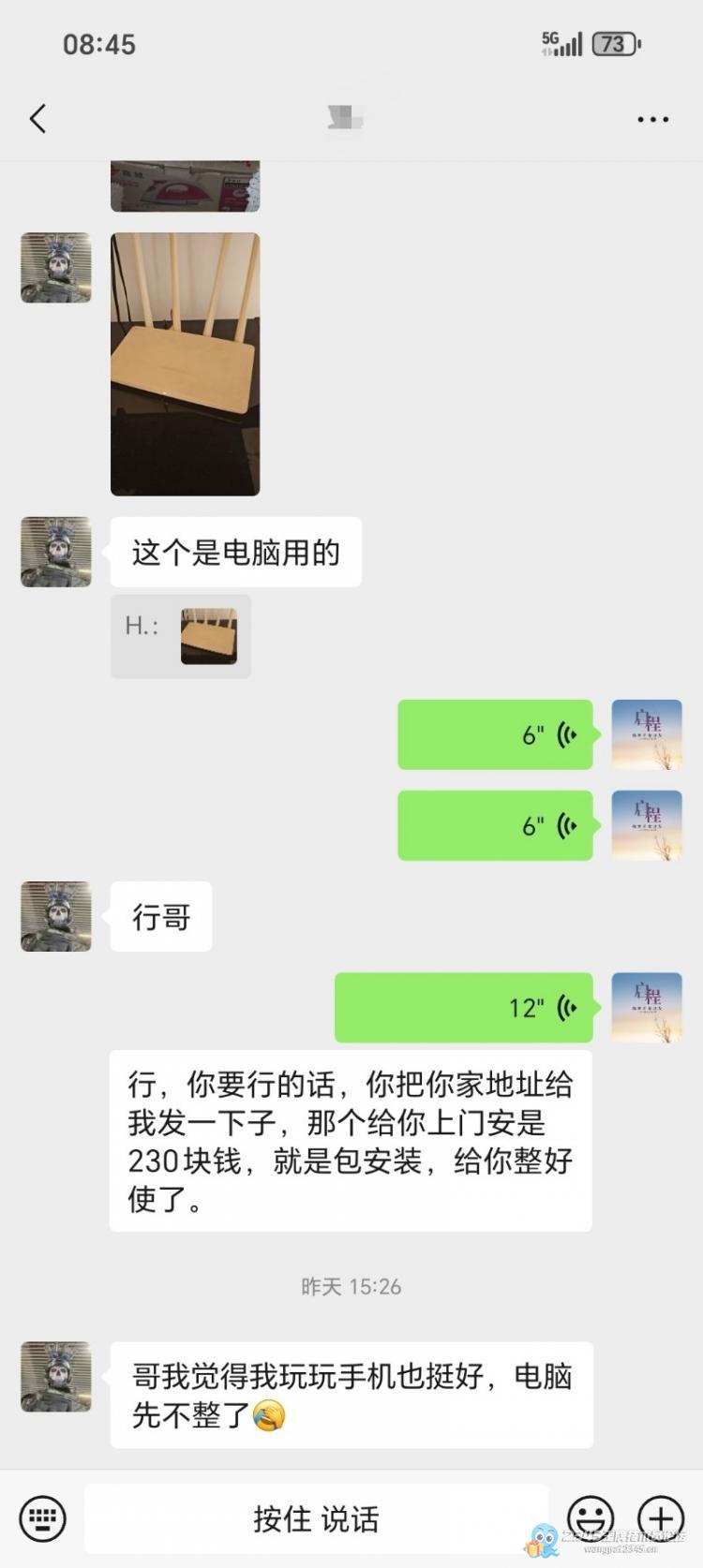The width and height of the screenshot is (703, 1568).
Task: Switch to keyboard text input
Action: click(42, 1517)
